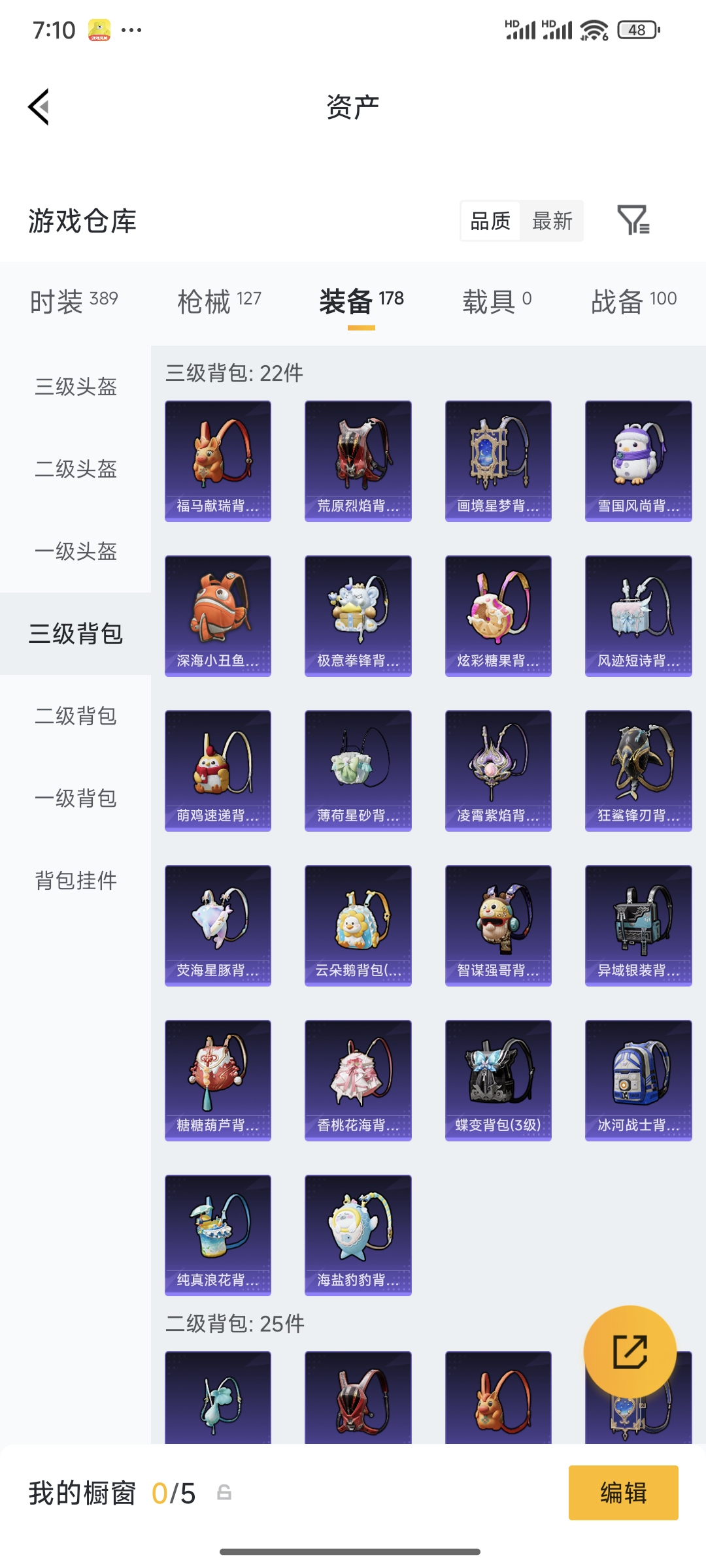Image resolution: width=706 pixels, height=1568 pixels.
Task: Expand the 背包挂件 section
Action: pyautogui.click(x=74, y=881)
